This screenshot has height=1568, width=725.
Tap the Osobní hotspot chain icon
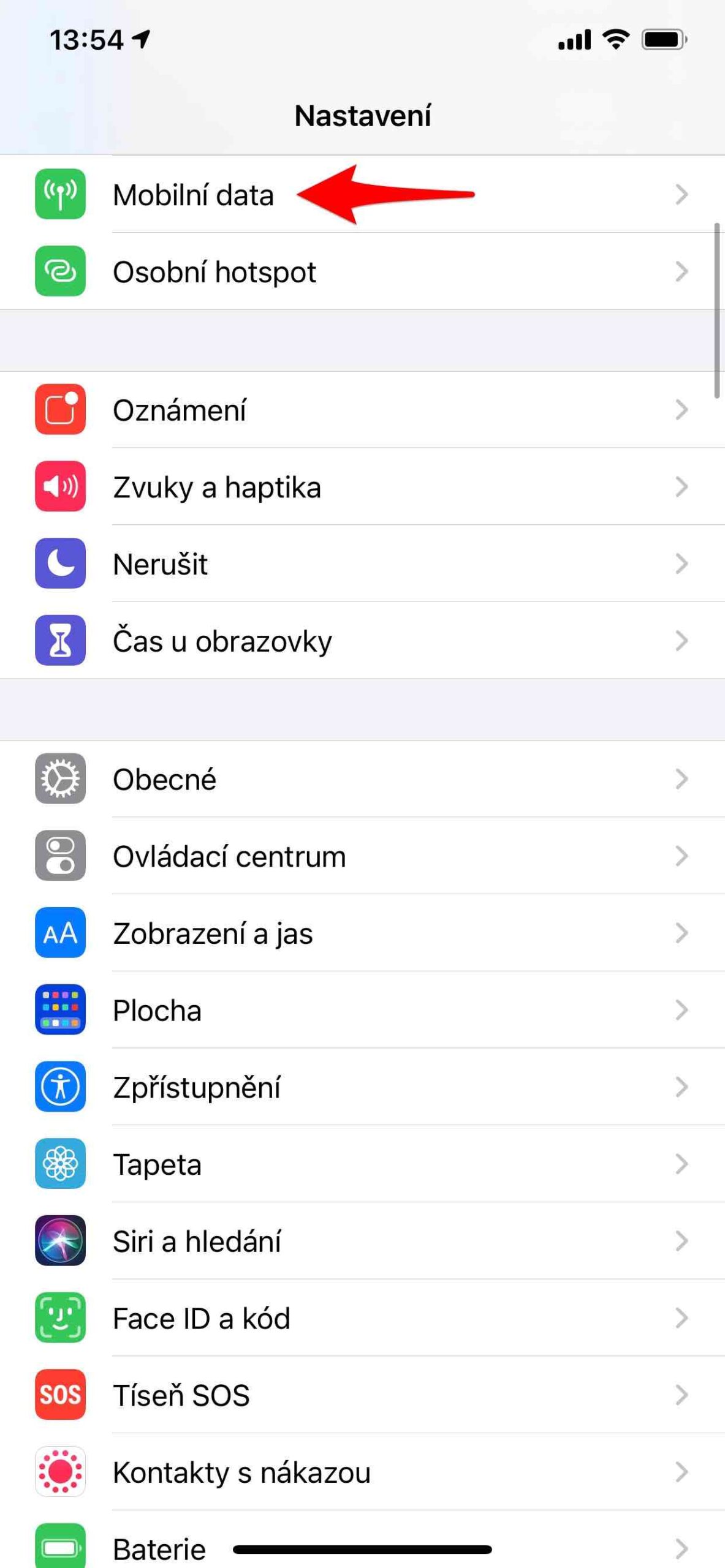(x=60, y=271)
